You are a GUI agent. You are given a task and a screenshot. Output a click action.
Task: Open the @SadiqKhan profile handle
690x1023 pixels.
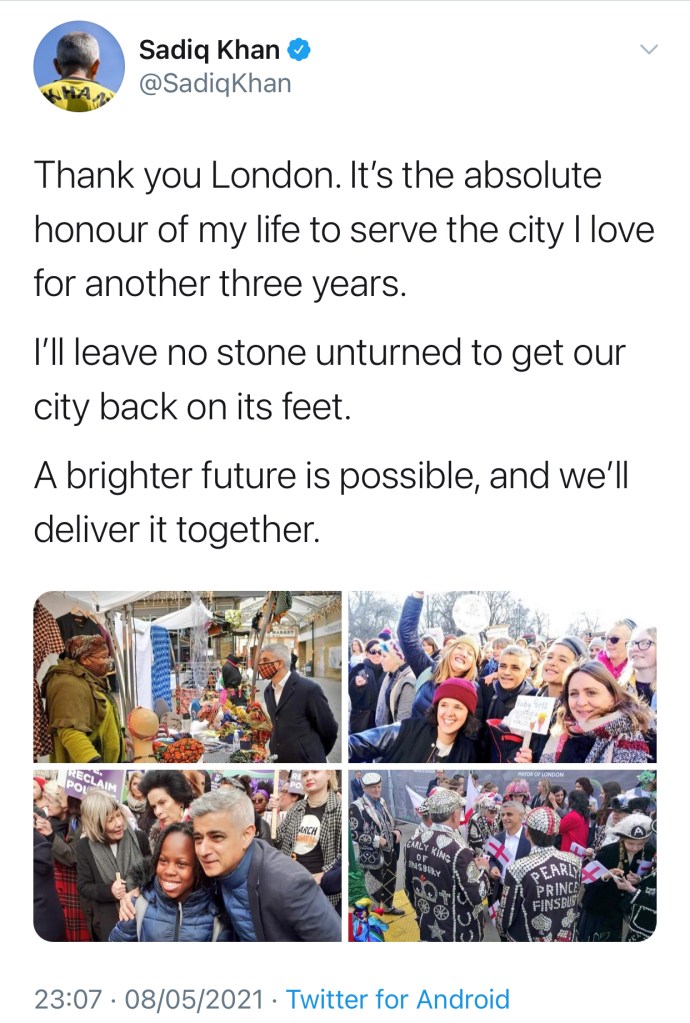pos(215,83)
